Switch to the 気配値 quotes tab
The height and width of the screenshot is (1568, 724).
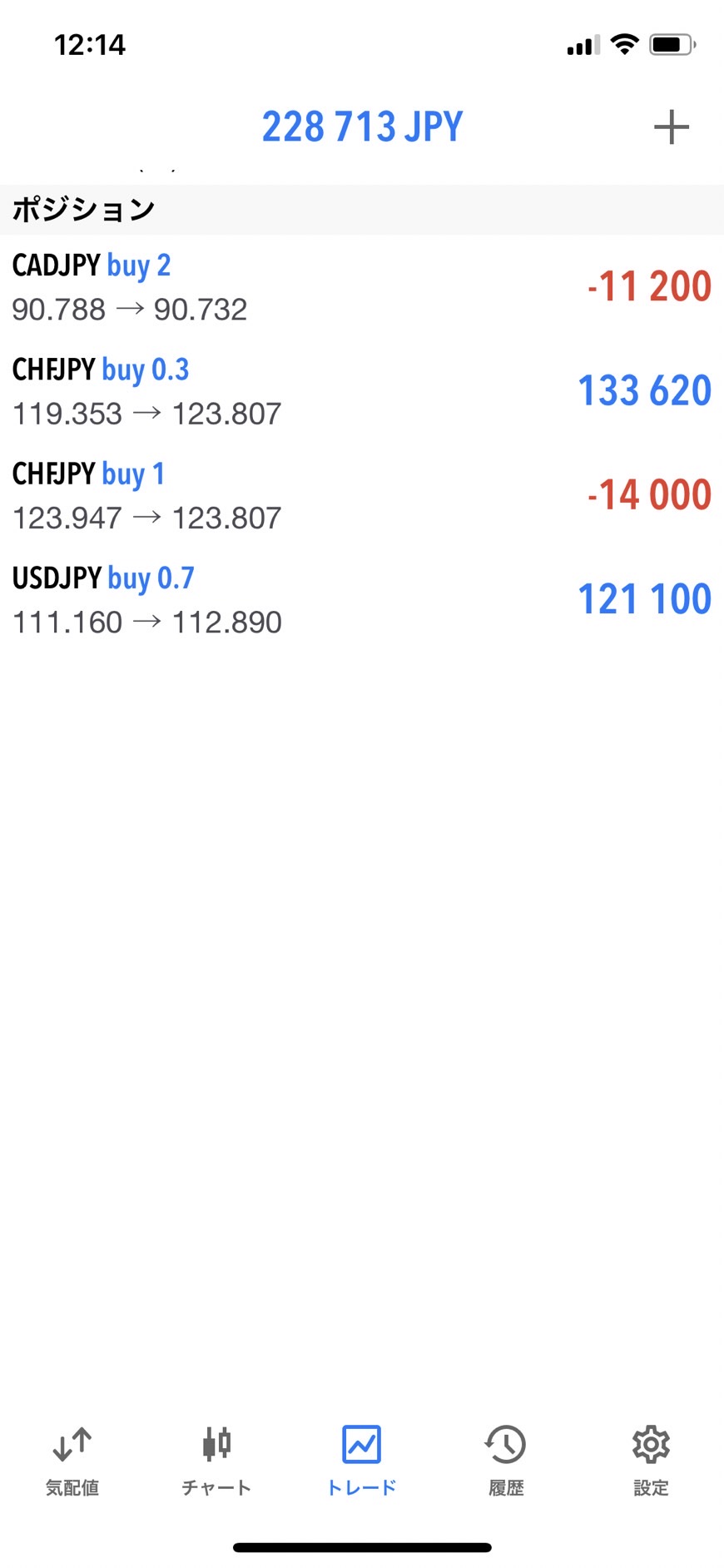click(x=72, y=1461)
